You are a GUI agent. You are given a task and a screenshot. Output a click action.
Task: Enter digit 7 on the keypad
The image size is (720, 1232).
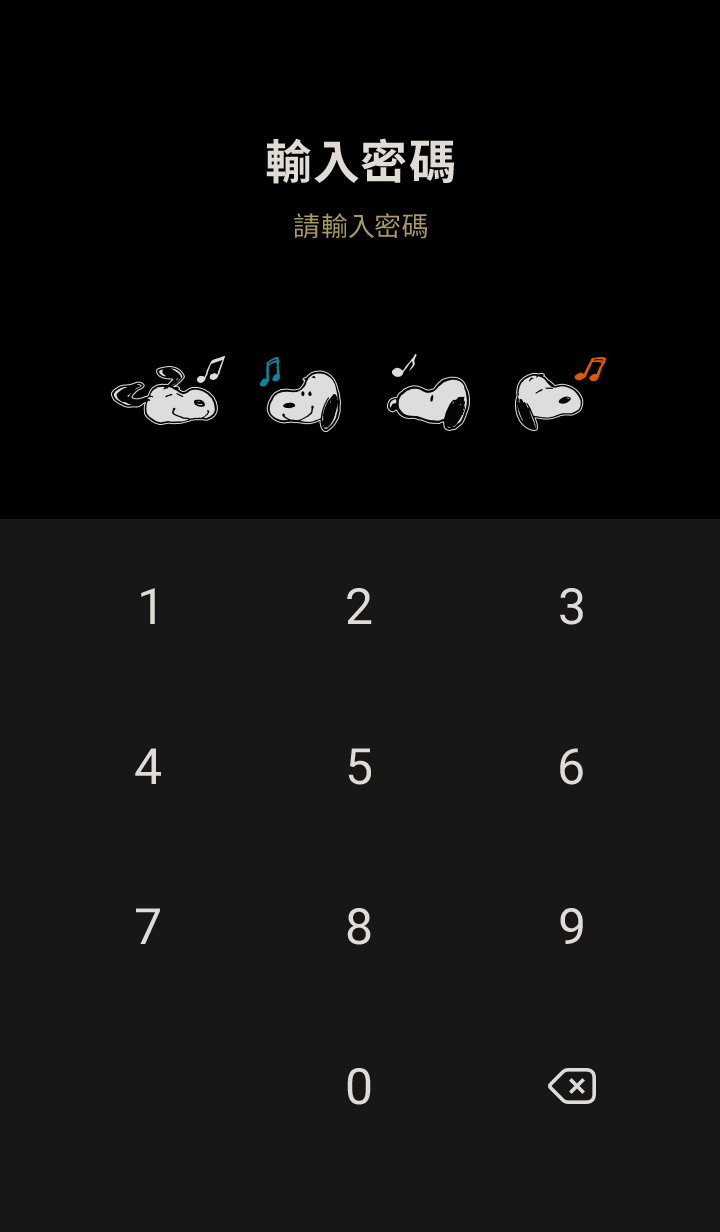pos(148,927)
